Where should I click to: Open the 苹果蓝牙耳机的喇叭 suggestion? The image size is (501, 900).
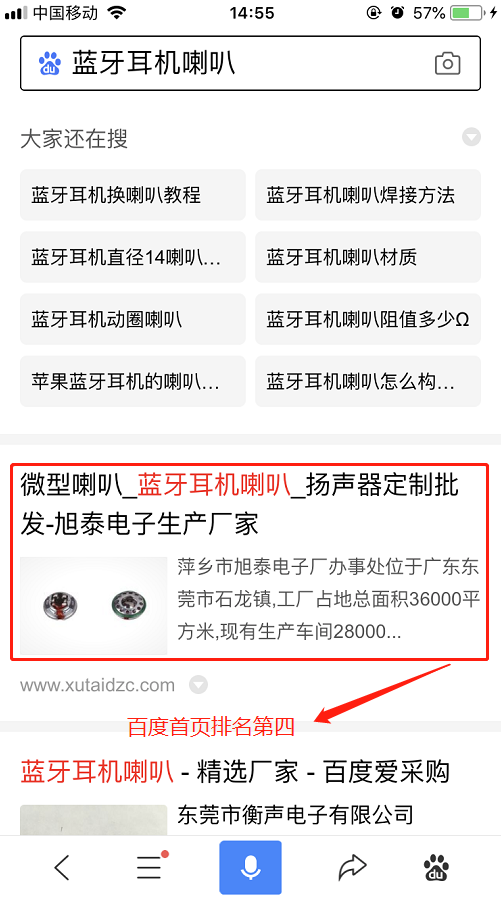[133, 381]
